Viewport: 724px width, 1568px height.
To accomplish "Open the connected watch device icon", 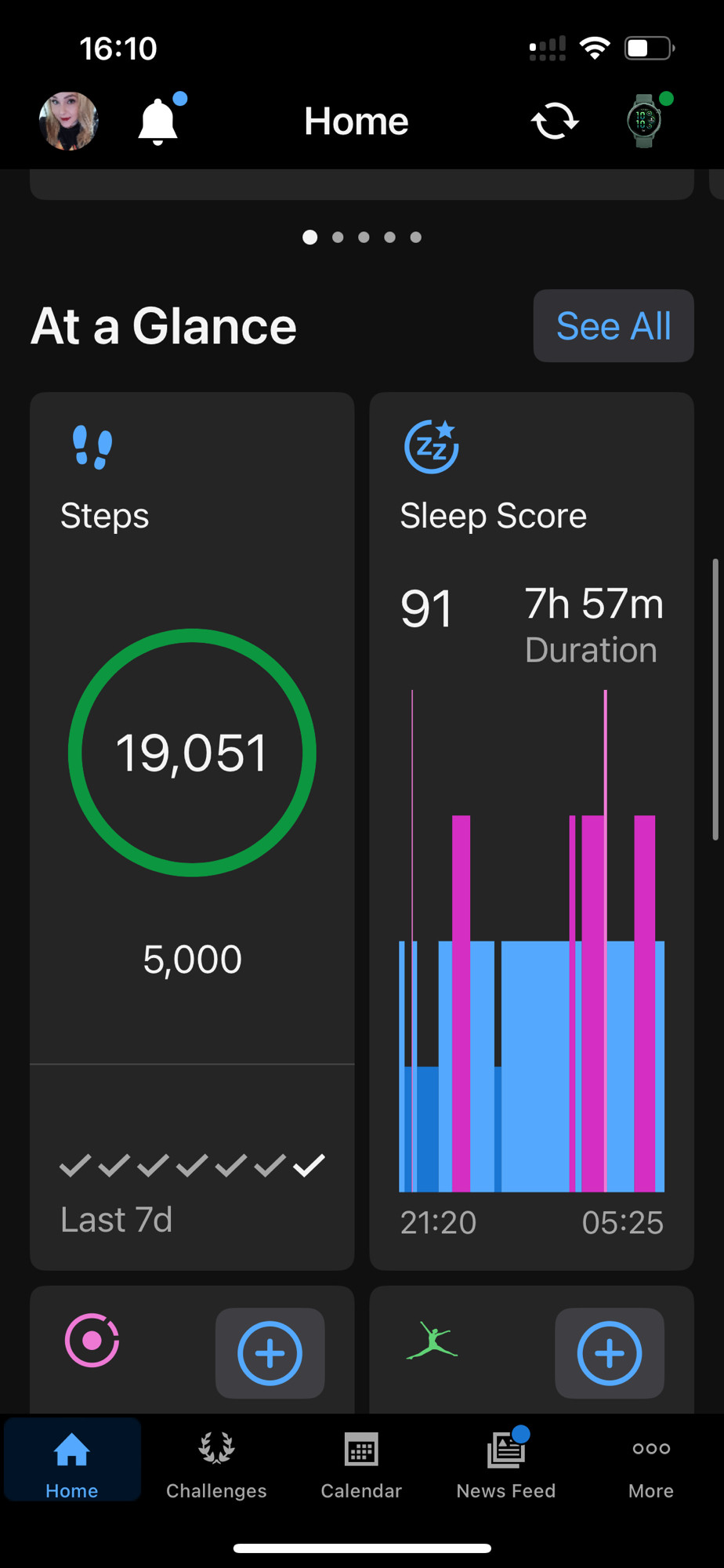I will tap(645, 121).
